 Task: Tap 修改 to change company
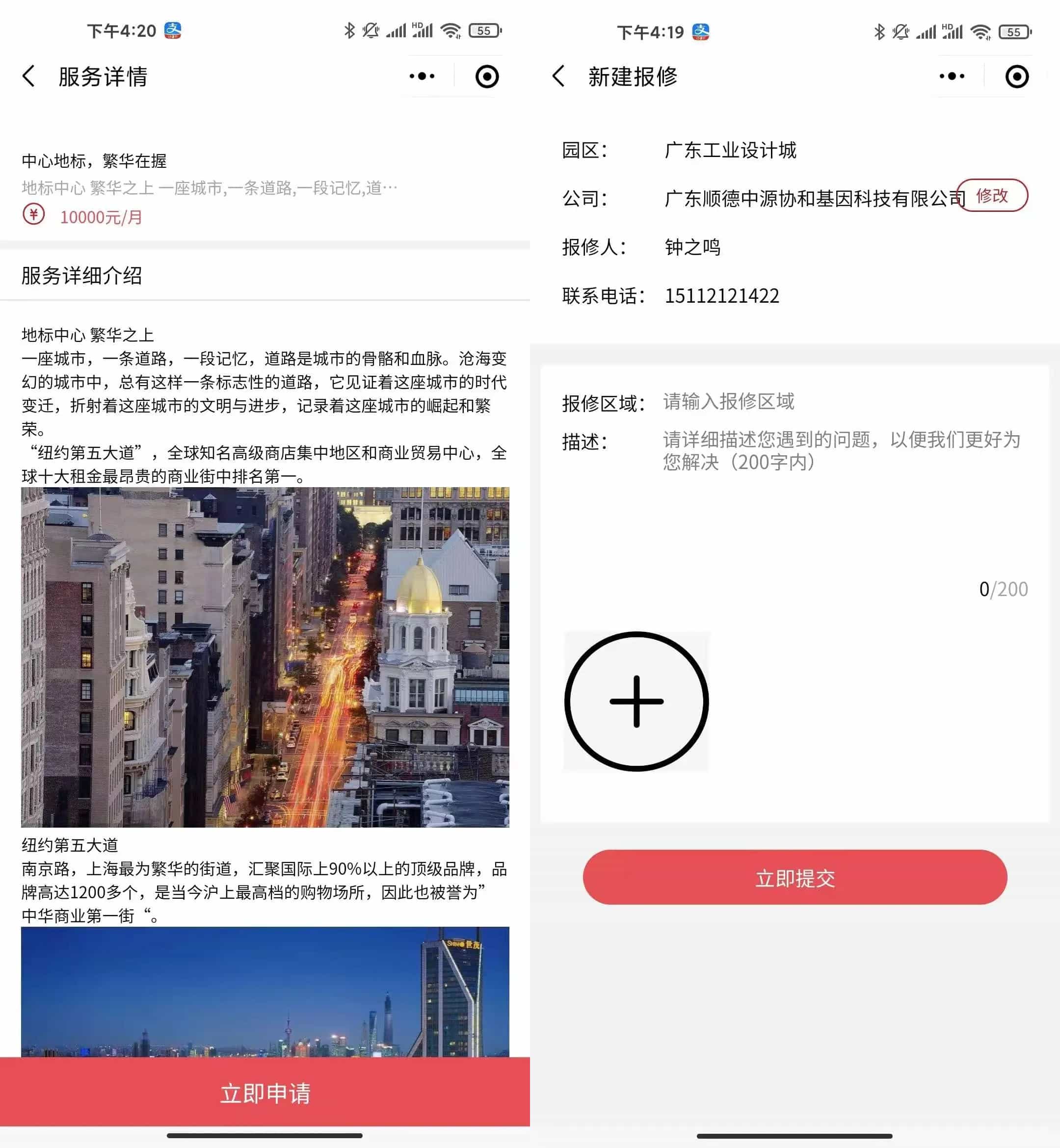point(992,196)
